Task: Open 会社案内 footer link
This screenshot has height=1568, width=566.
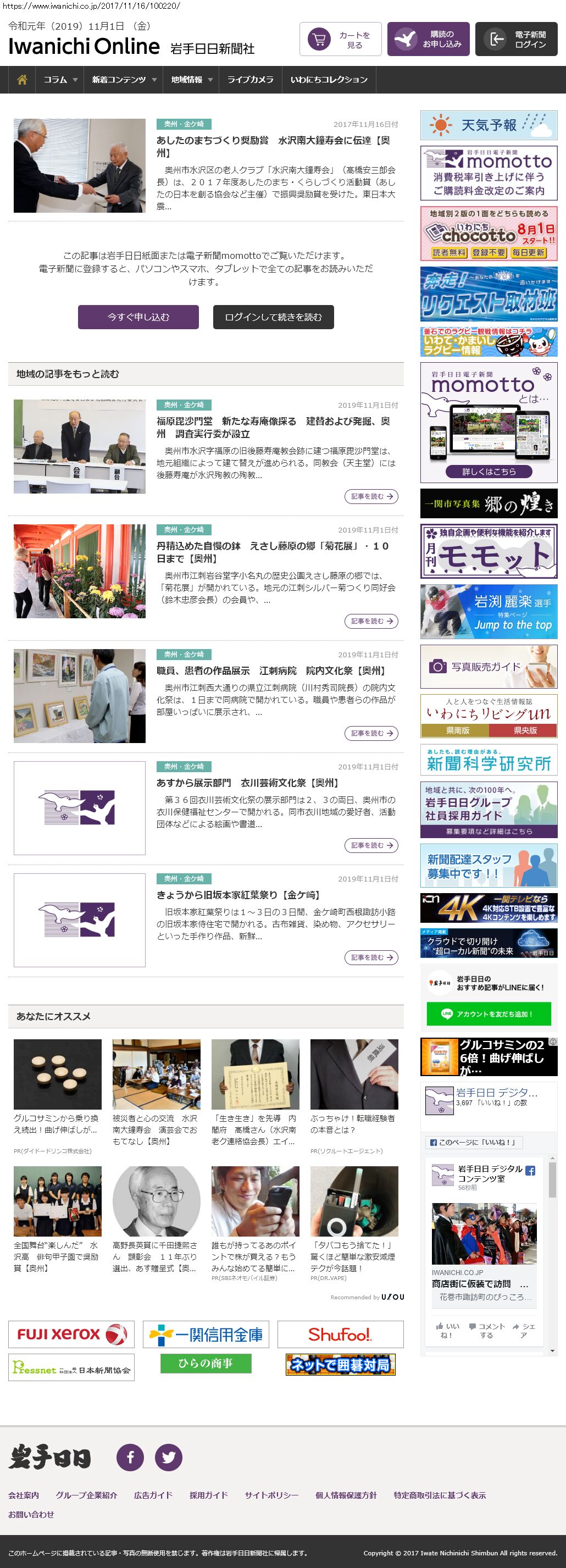Action: tap(24, 1495)
